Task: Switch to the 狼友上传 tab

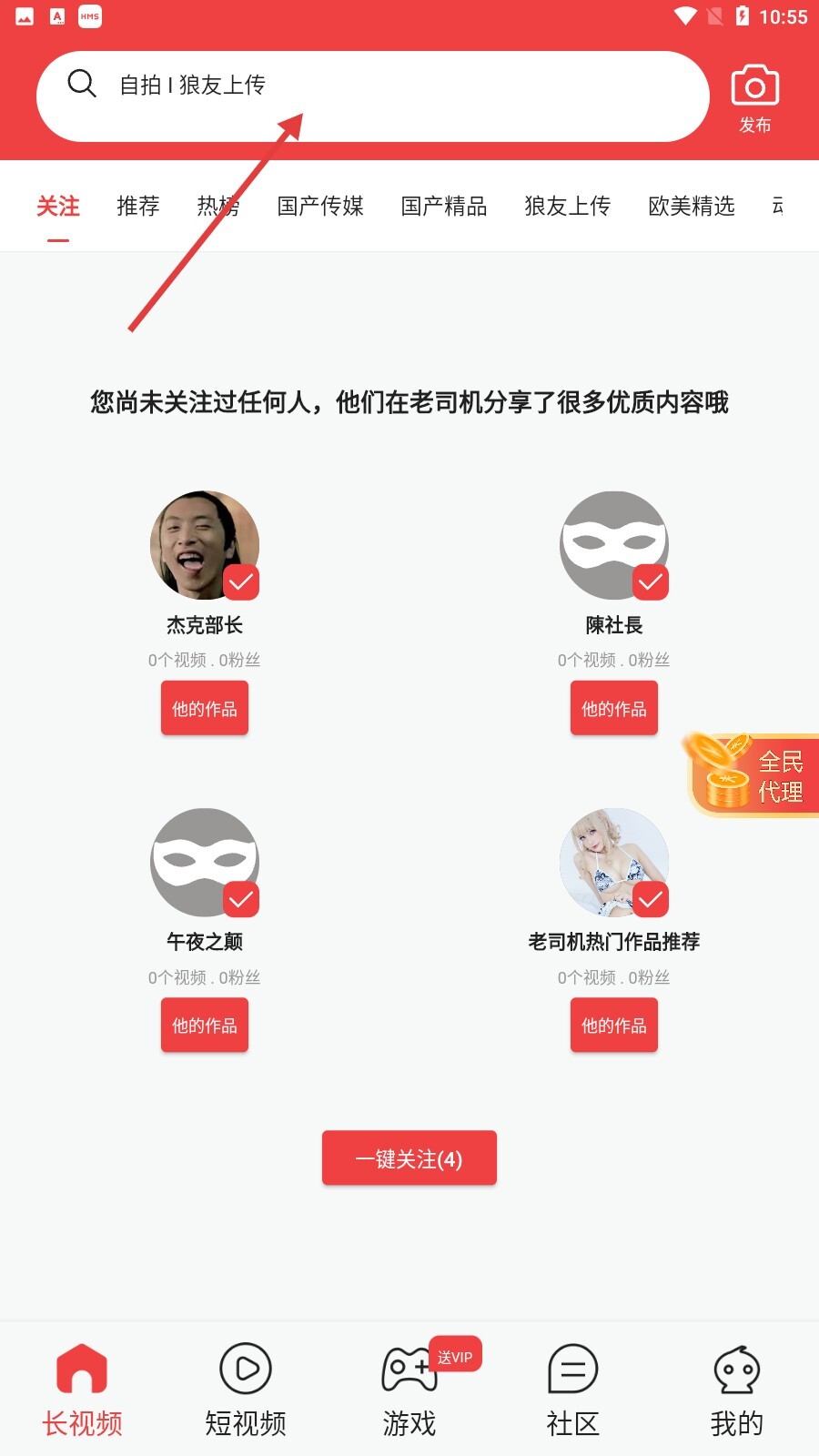Action: click(x=567, y=207)
